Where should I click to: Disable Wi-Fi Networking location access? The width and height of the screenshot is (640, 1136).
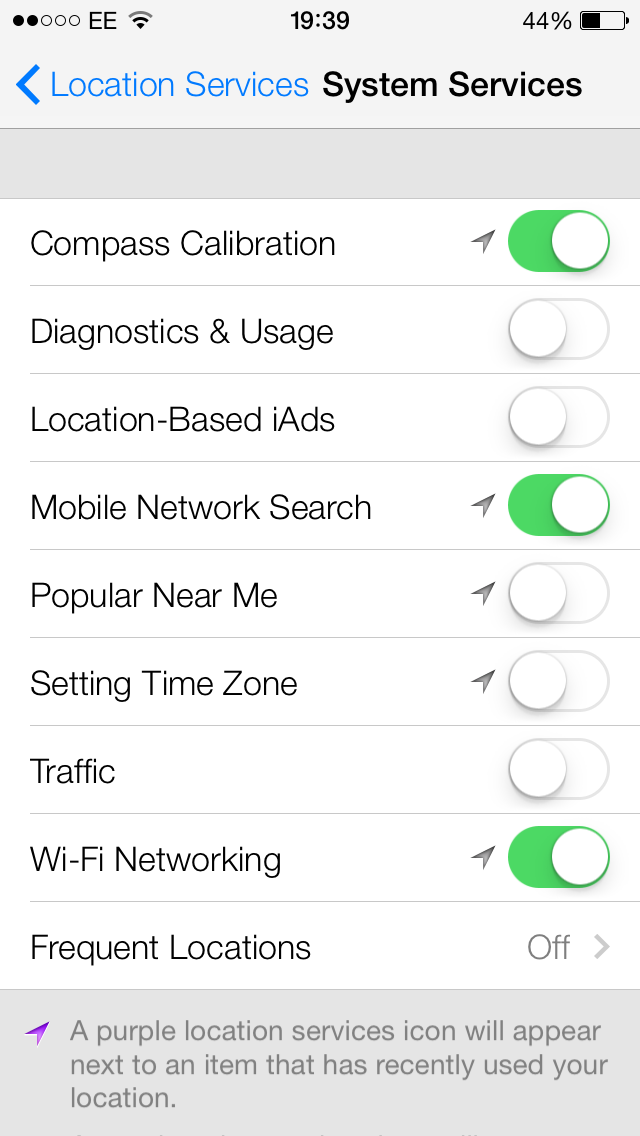(x=559, y=858)
